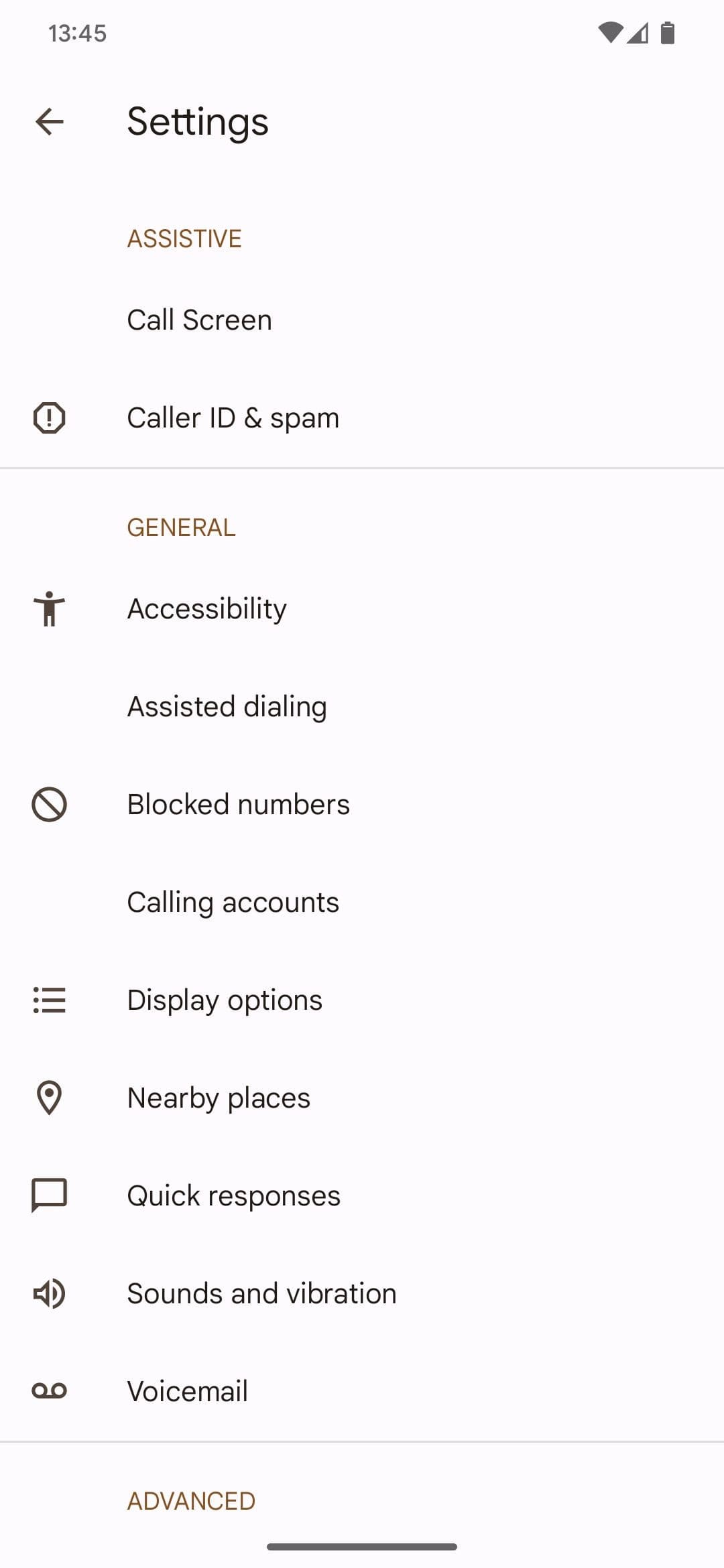Screen dimensions: 724x1568
Task: Click the Blocked numbers prohibition icon
Action: 49,804
